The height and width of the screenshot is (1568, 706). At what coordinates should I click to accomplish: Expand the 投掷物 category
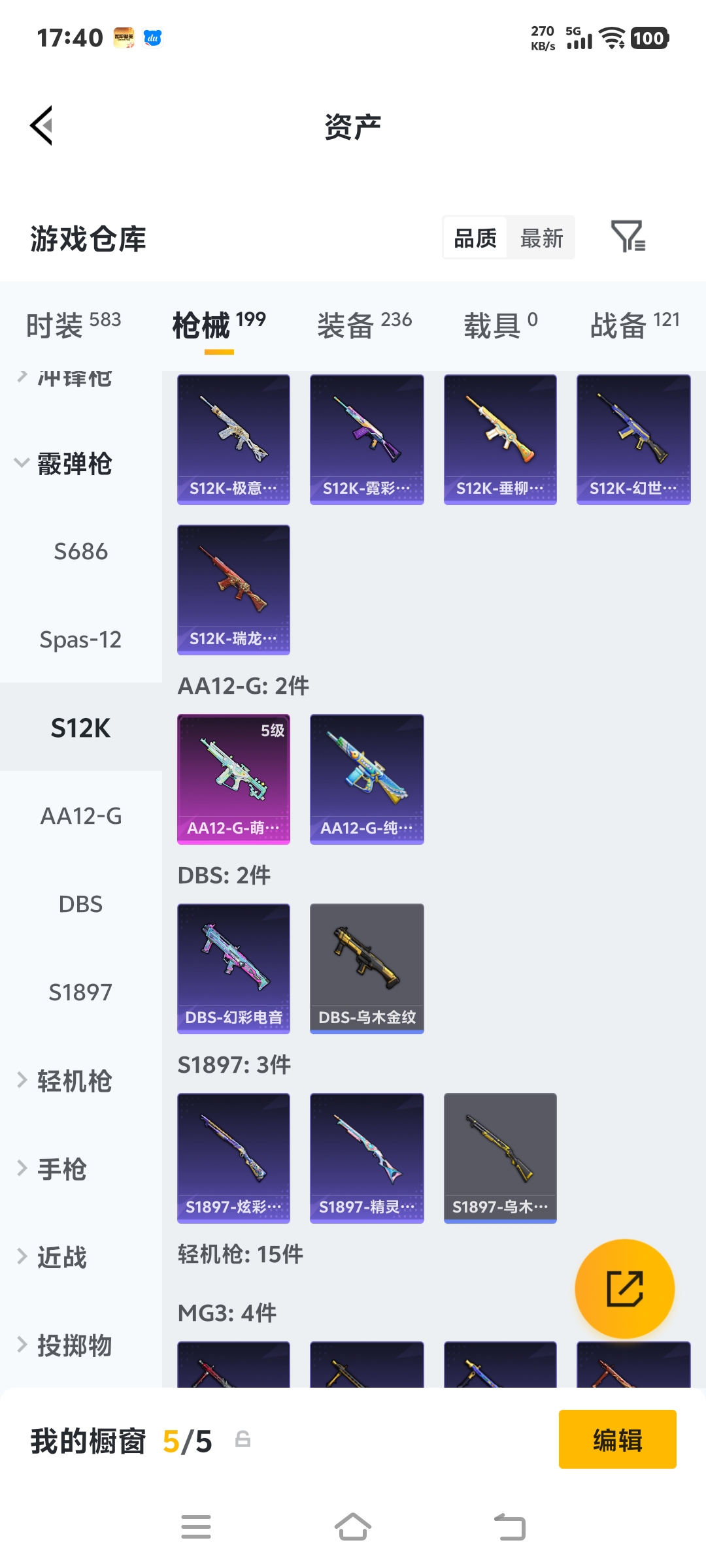point(64,1346)
